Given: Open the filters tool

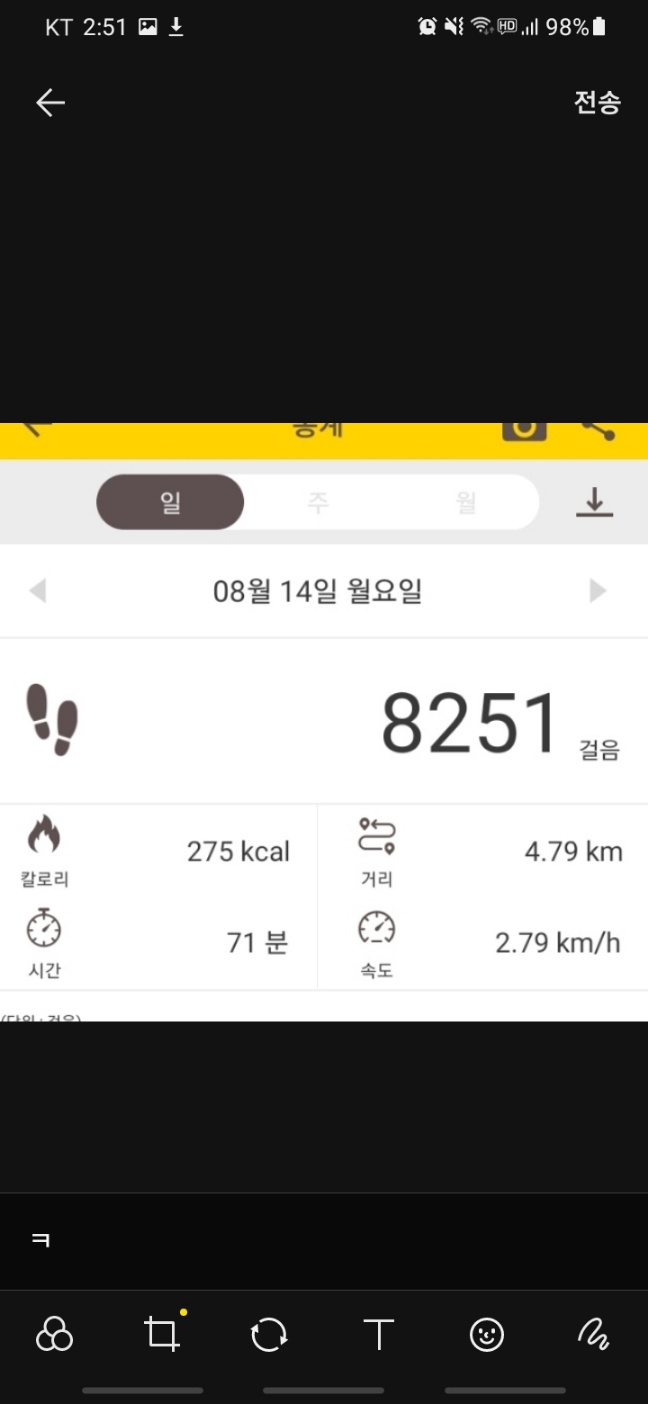Looking at the screenshot, I should (x=54, y=1334).
